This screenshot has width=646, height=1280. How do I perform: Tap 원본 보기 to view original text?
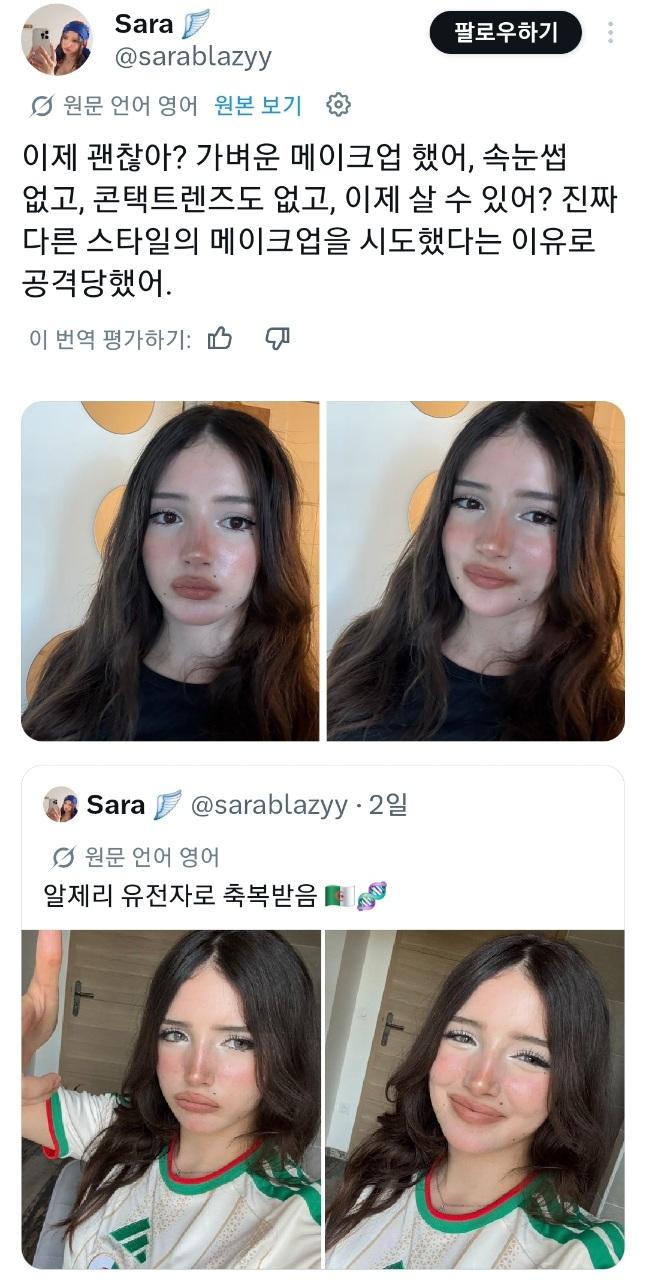point(258,105)
